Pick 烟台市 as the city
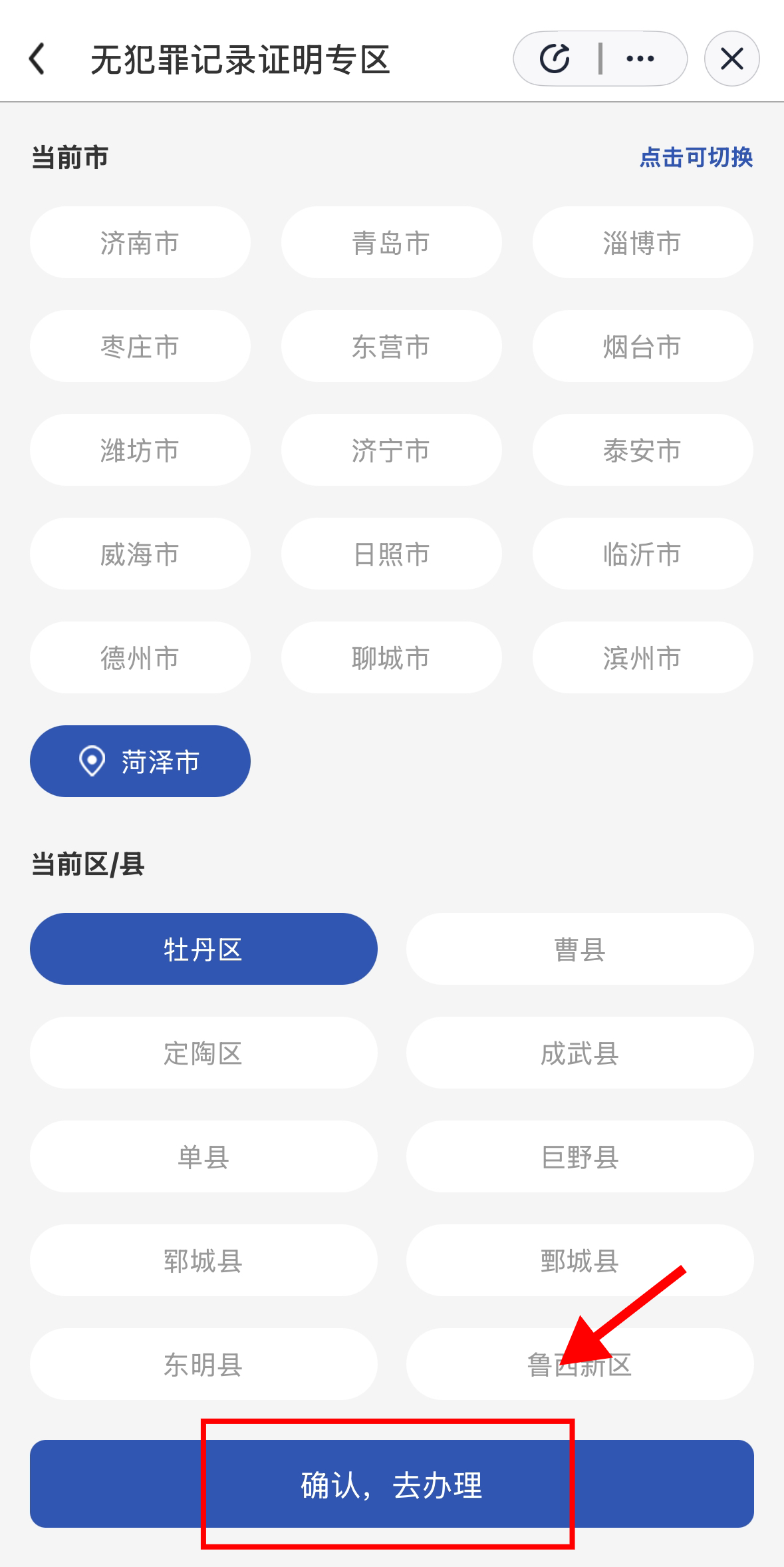 642,346
